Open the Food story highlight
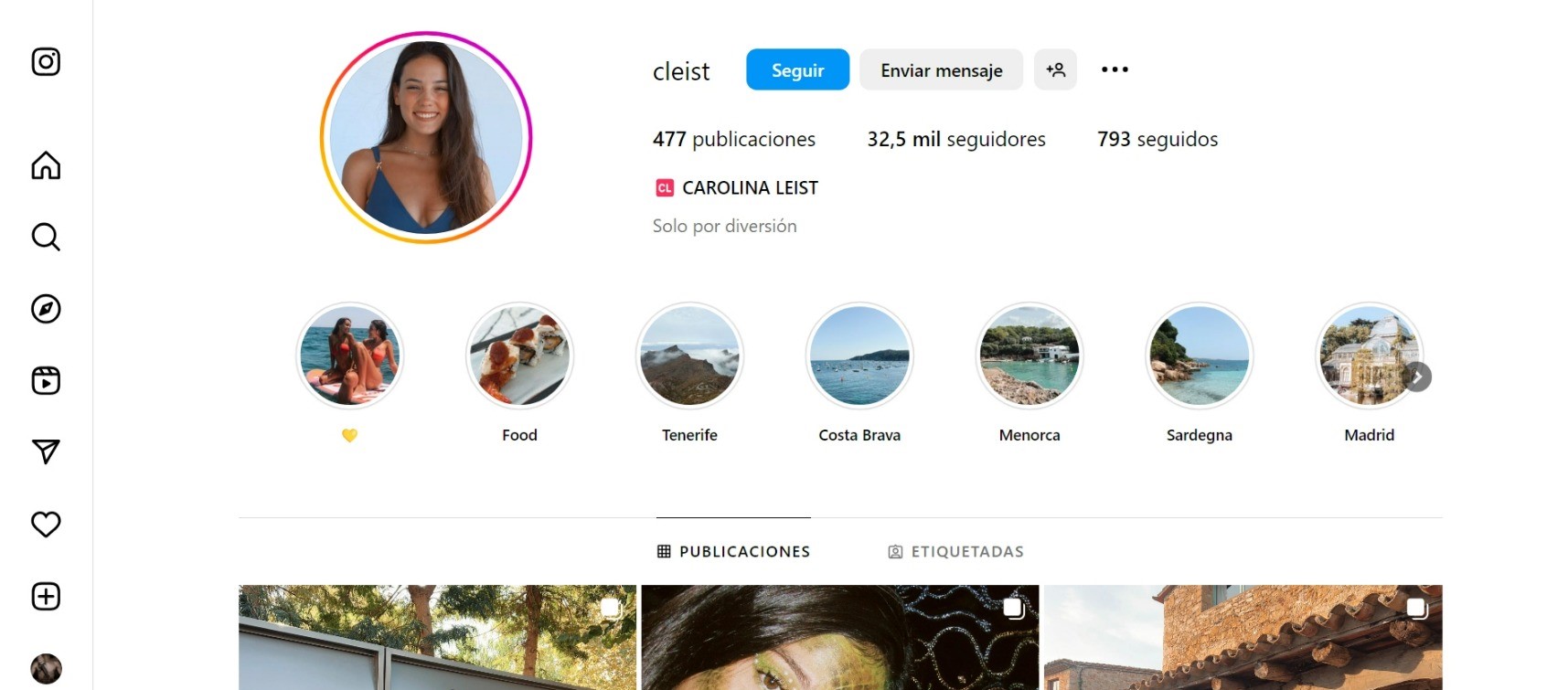The image size is (1568, 690). tap(519, 356)
